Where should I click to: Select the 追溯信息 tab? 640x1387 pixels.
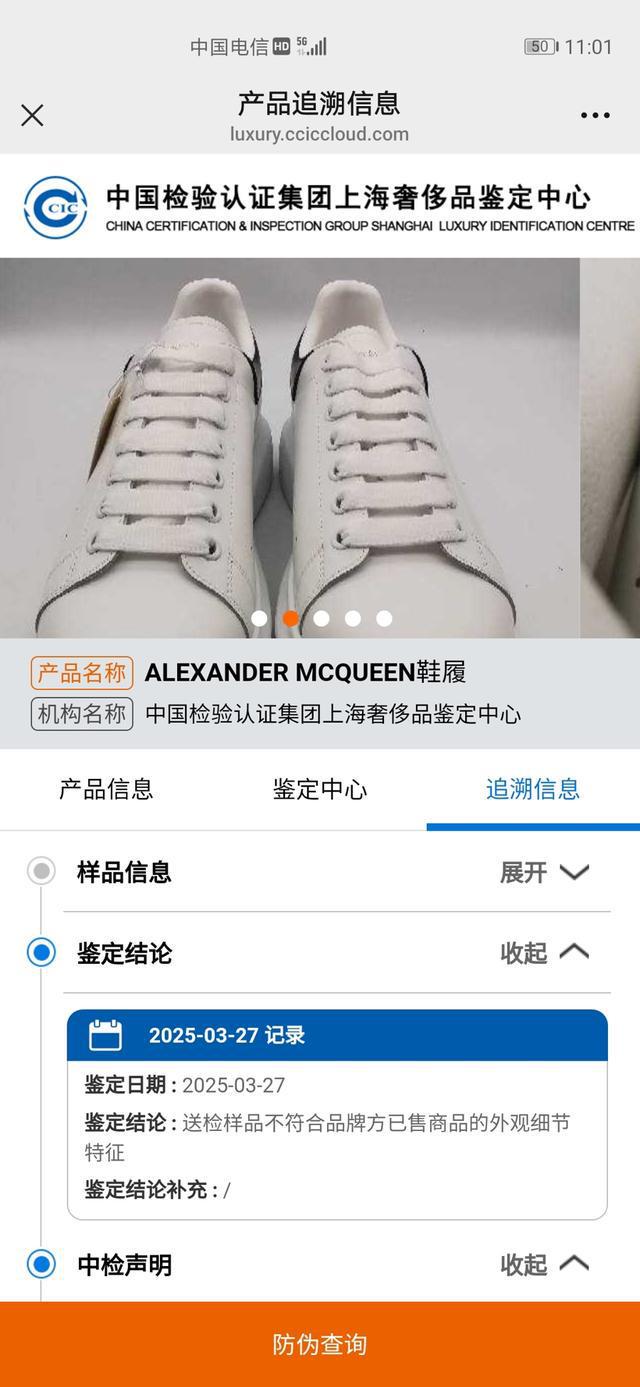(532, 789)
